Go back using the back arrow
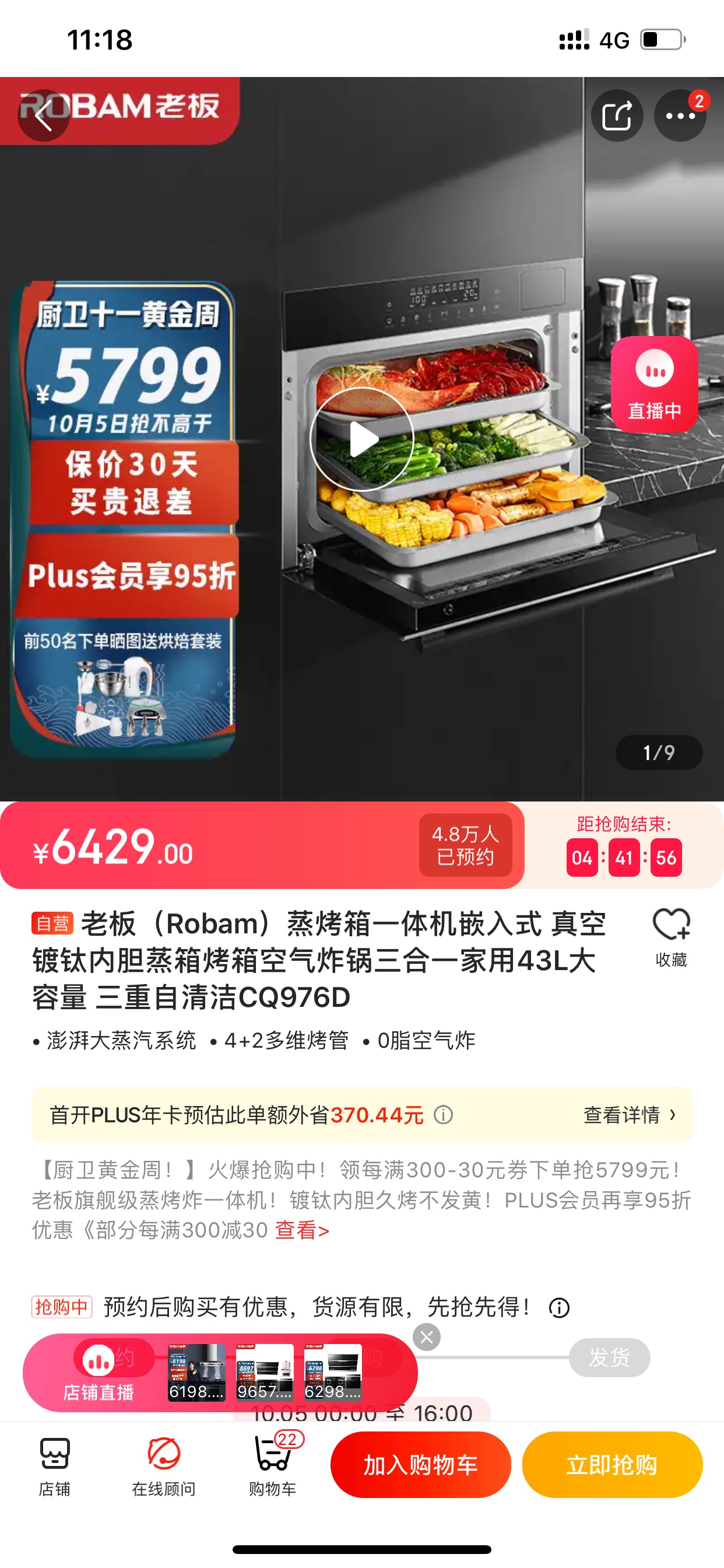The image size is (724, 1568). pos(43,116)
